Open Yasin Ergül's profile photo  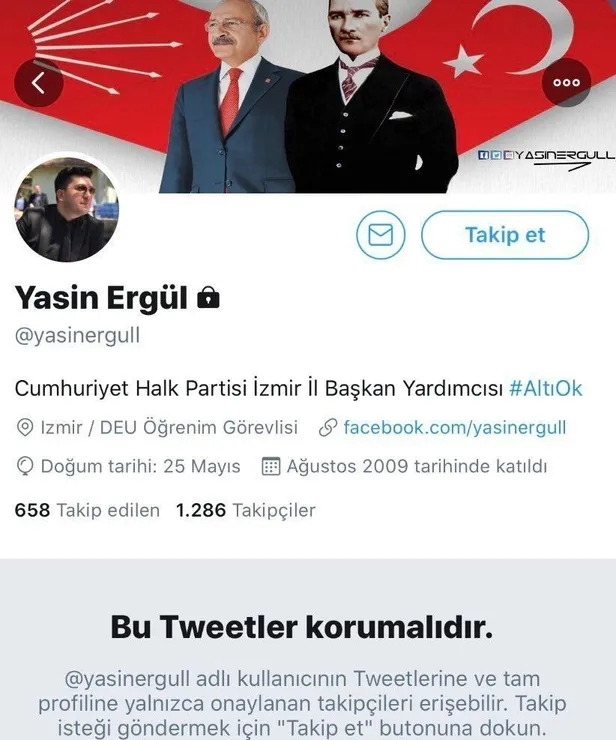pos(67,210)
